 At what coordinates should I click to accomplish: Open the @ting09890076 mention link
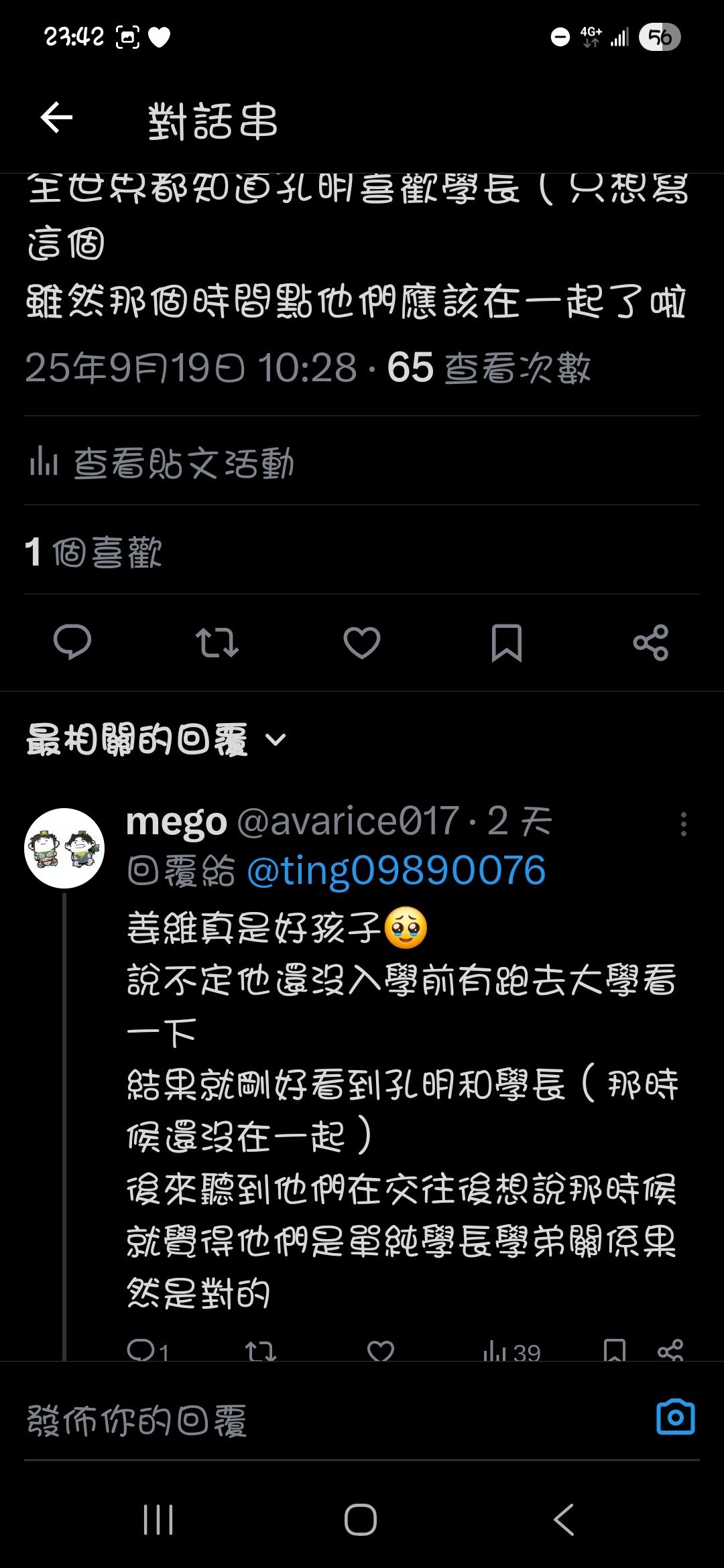(x=396, y=870)
